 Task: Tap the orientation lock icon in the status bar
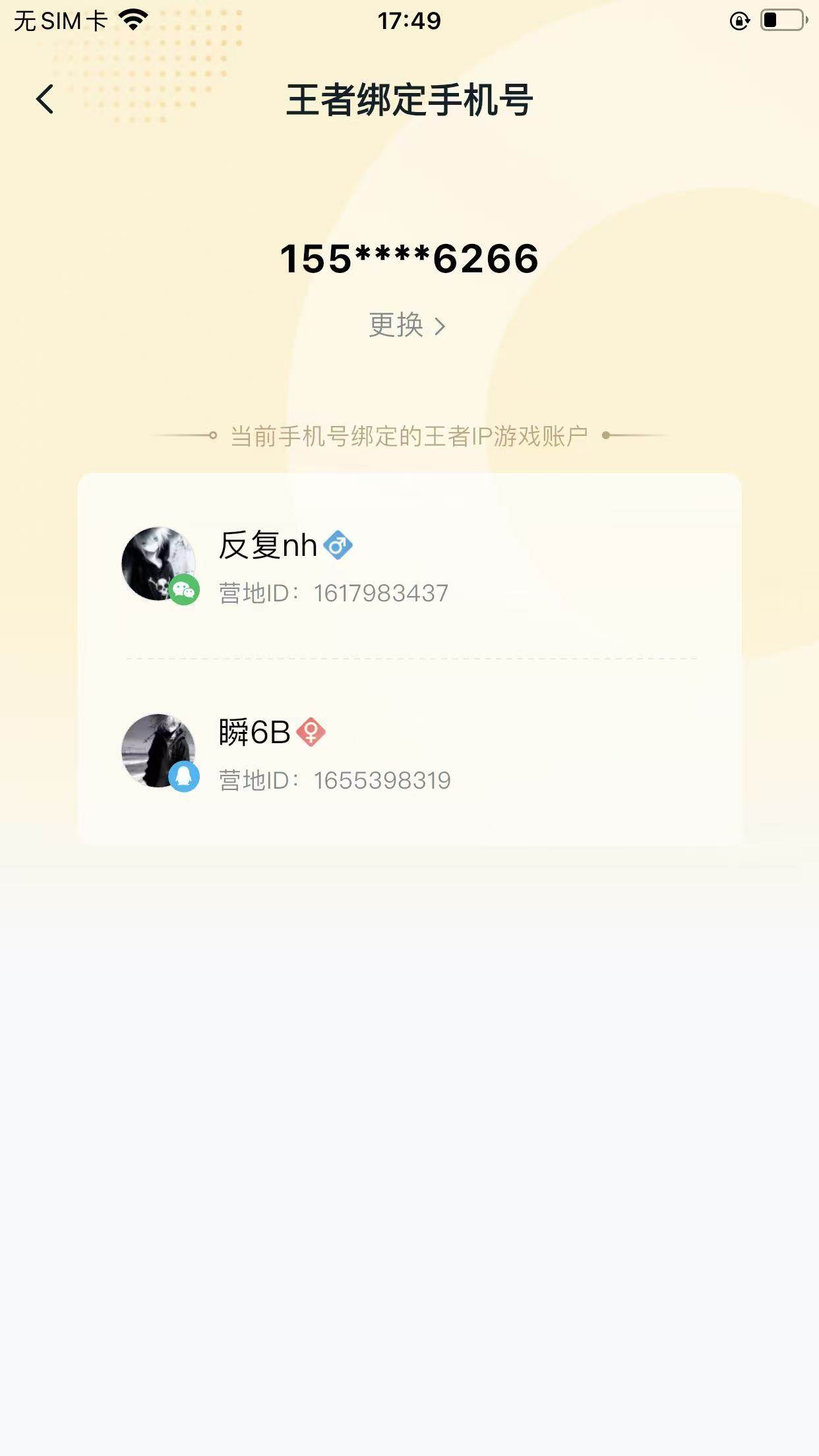pos(739,19)
